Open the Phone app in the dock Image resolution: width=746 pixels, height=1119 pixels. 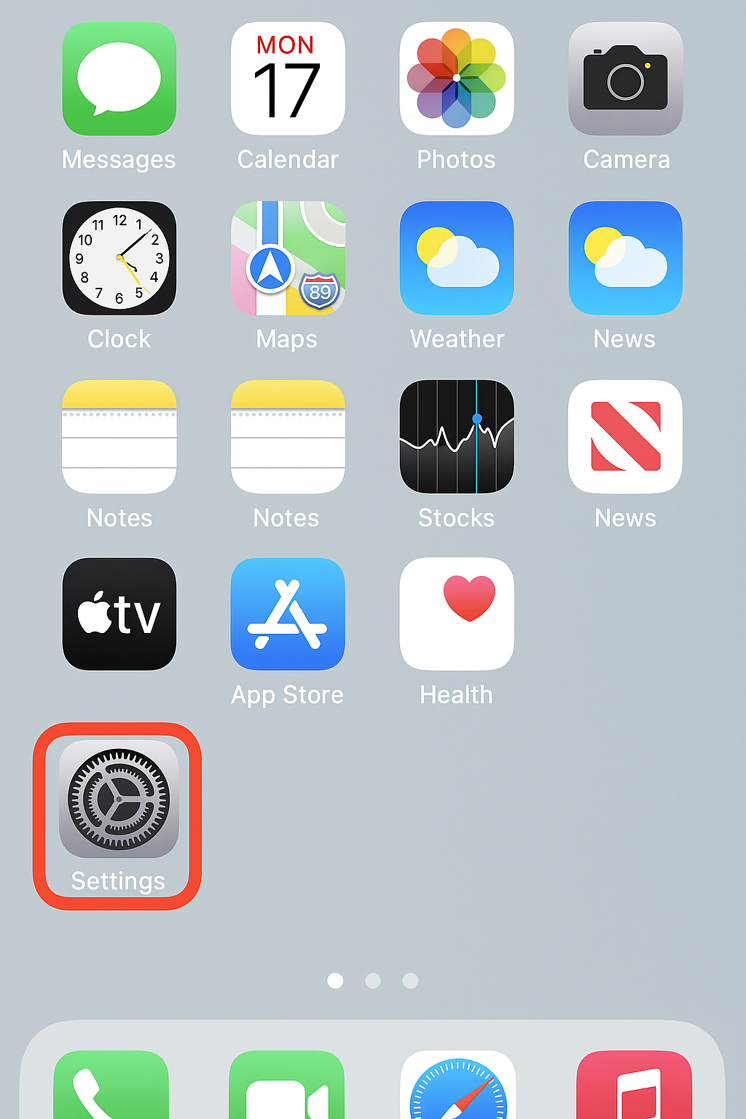pyautogui.click(x=111, y=1087)
